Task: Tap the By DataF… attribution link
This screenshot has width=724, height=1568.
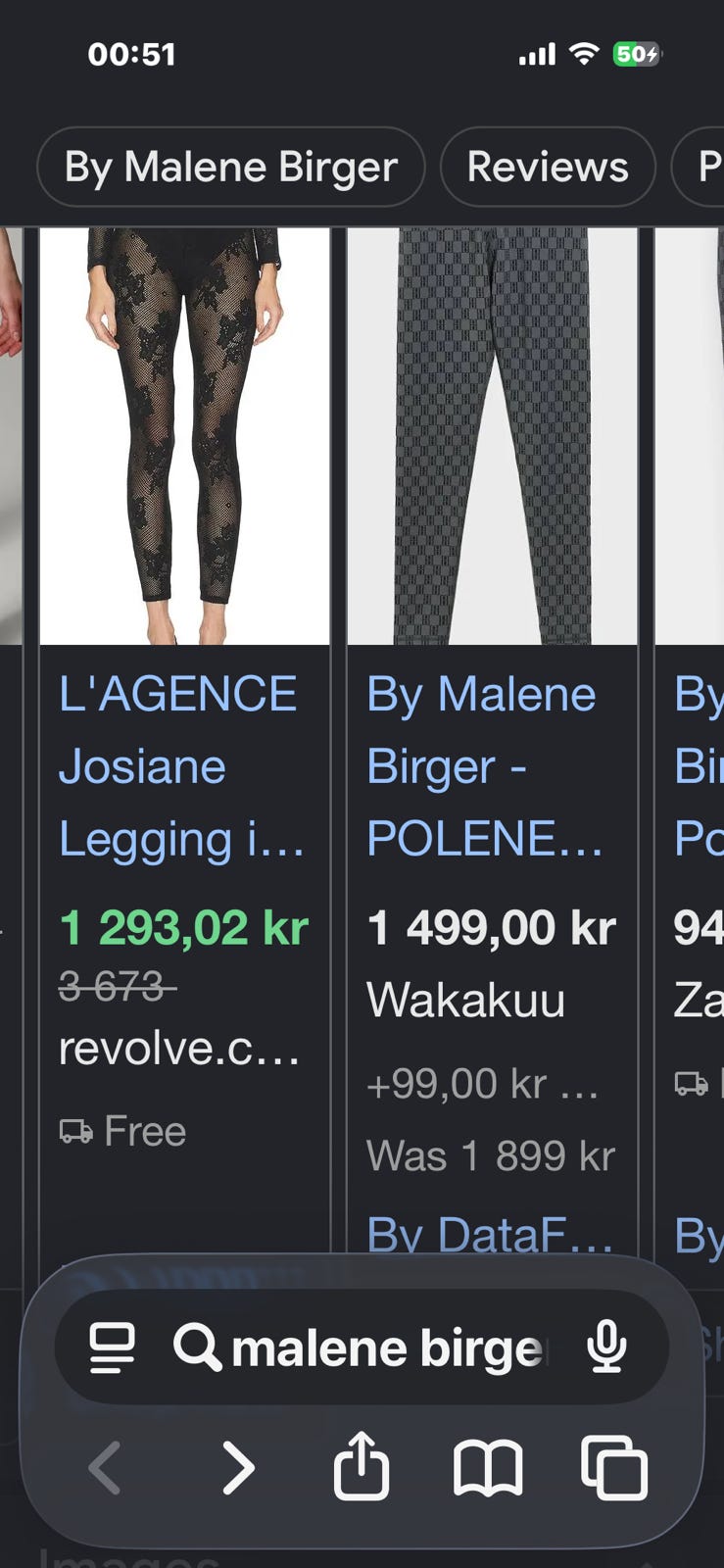Action: (x=490, y=1235)
